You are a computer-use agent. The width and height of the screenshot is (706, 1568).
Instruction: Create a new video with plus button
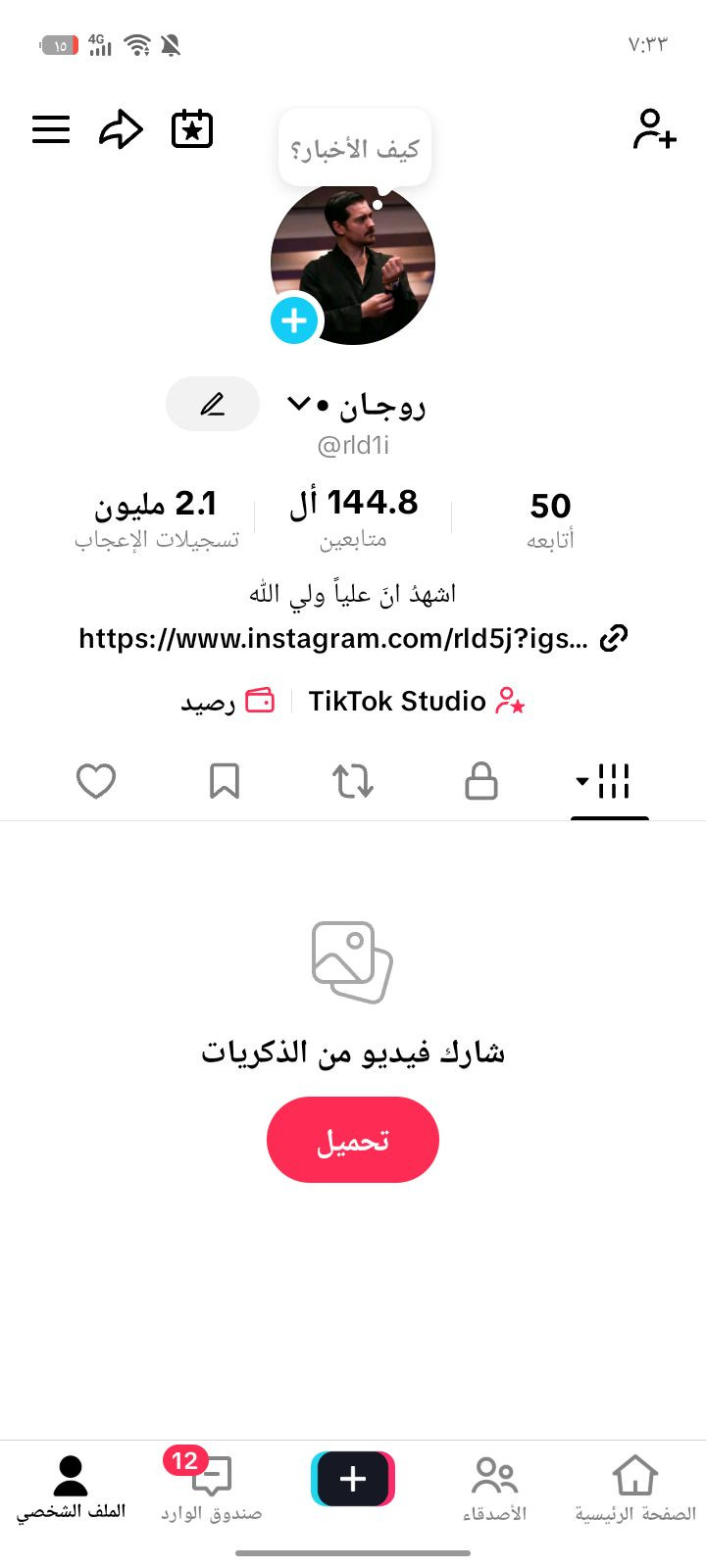[353, 1479]
